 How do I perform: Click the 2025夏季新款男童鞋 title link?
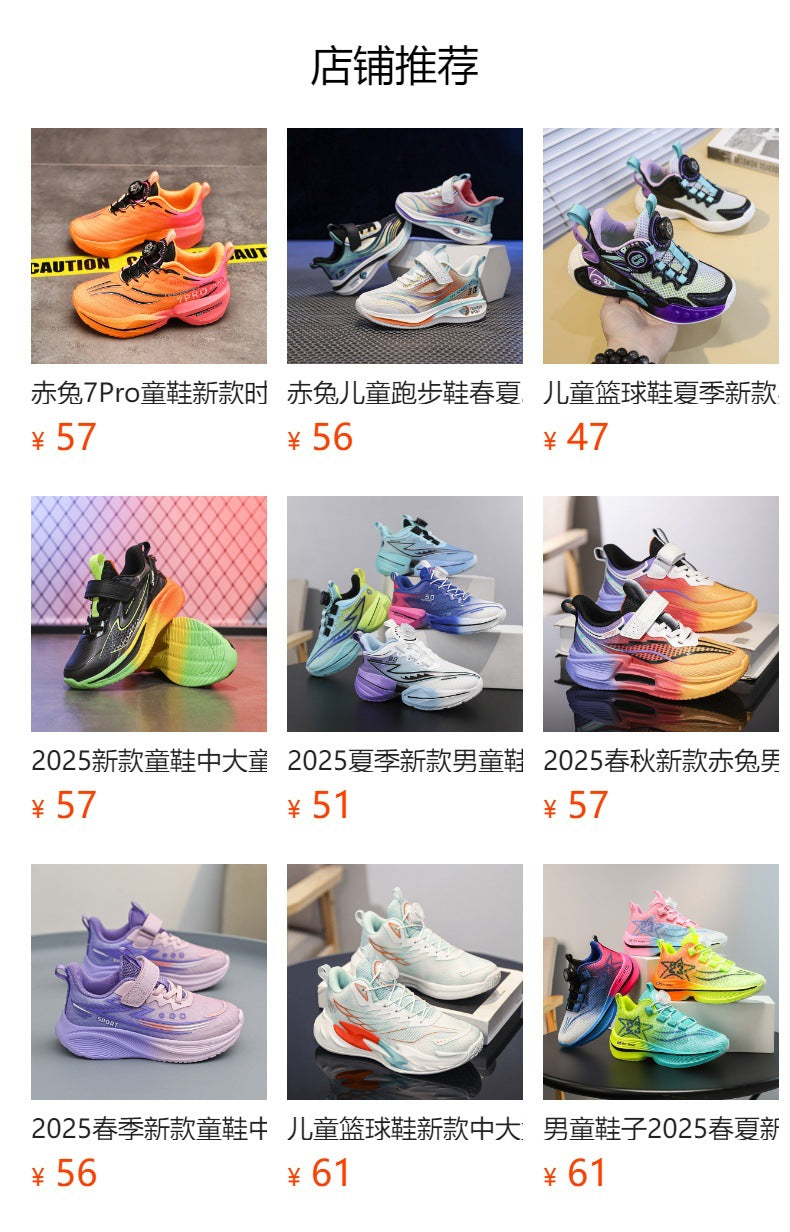coord(403,760)
